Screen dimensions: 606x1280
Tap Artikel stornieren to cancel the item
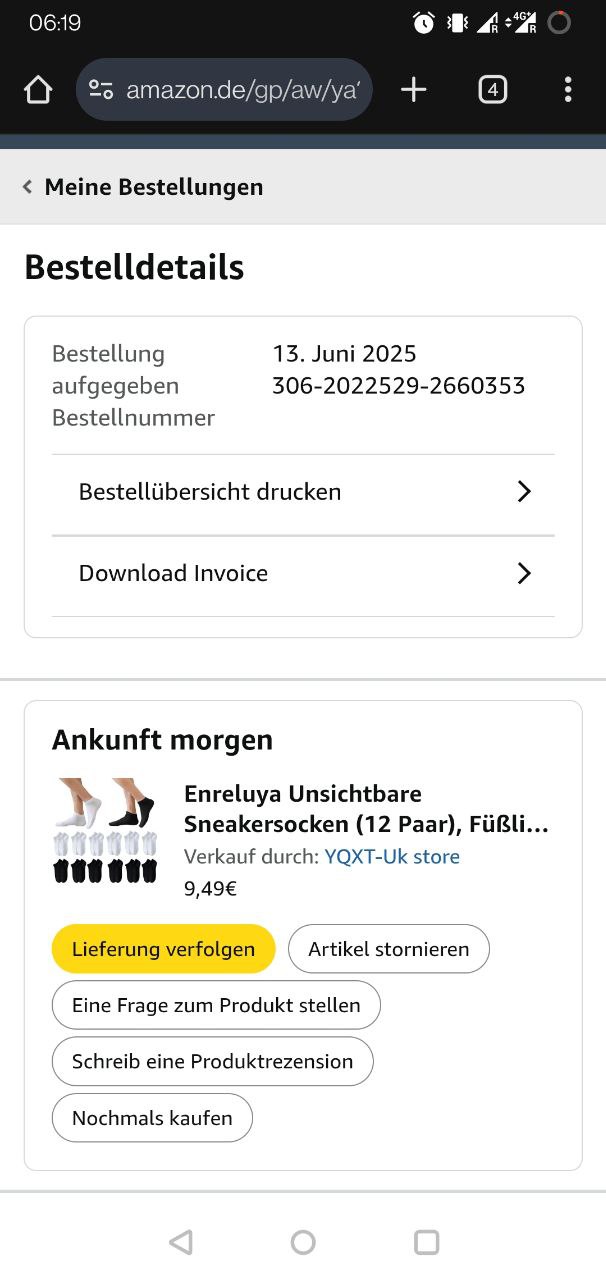tap(388, 949)
